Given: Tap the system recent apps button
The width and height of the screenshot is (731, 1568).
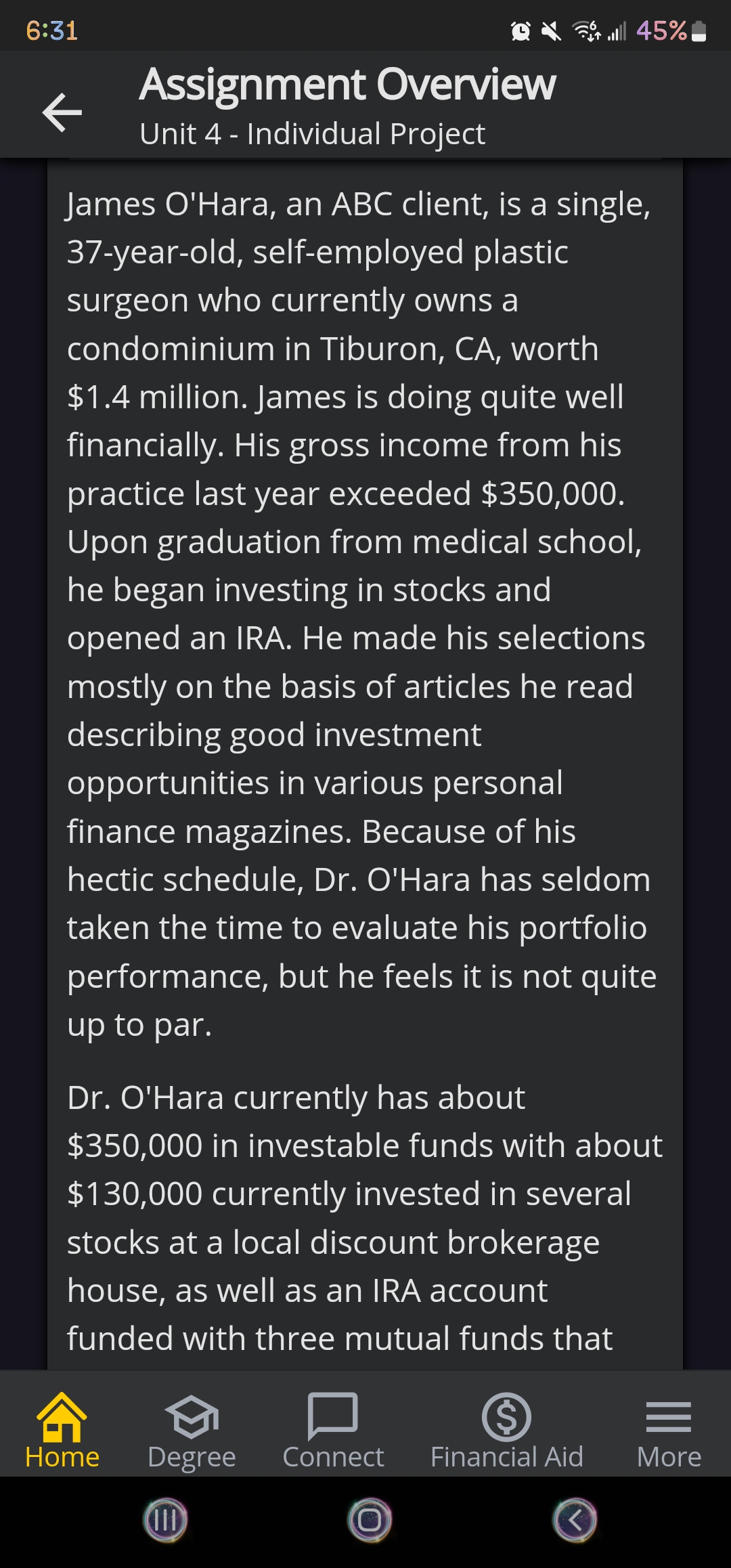Looking at the screenshot, I should (x=165, y=1520).
